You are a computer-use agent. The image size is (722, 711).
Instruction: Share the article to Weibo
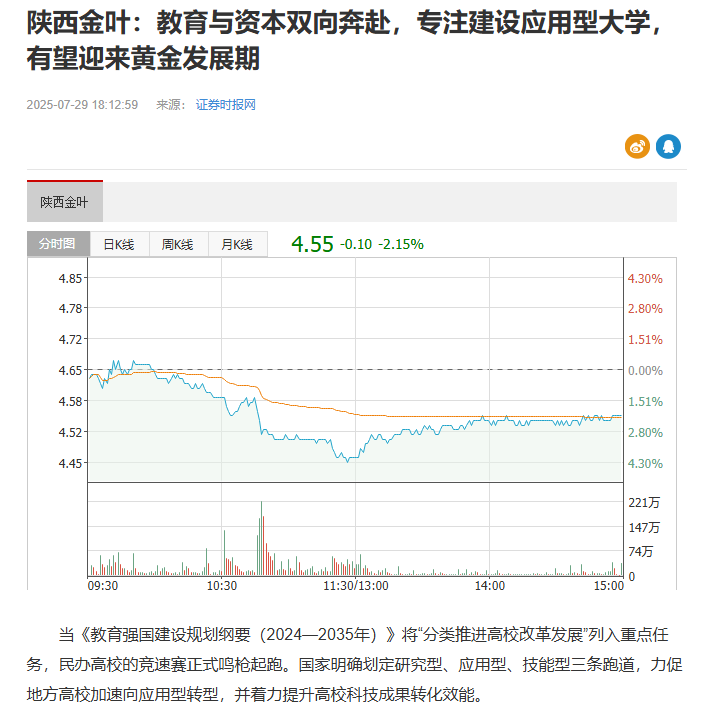click(x=637, y=146)
